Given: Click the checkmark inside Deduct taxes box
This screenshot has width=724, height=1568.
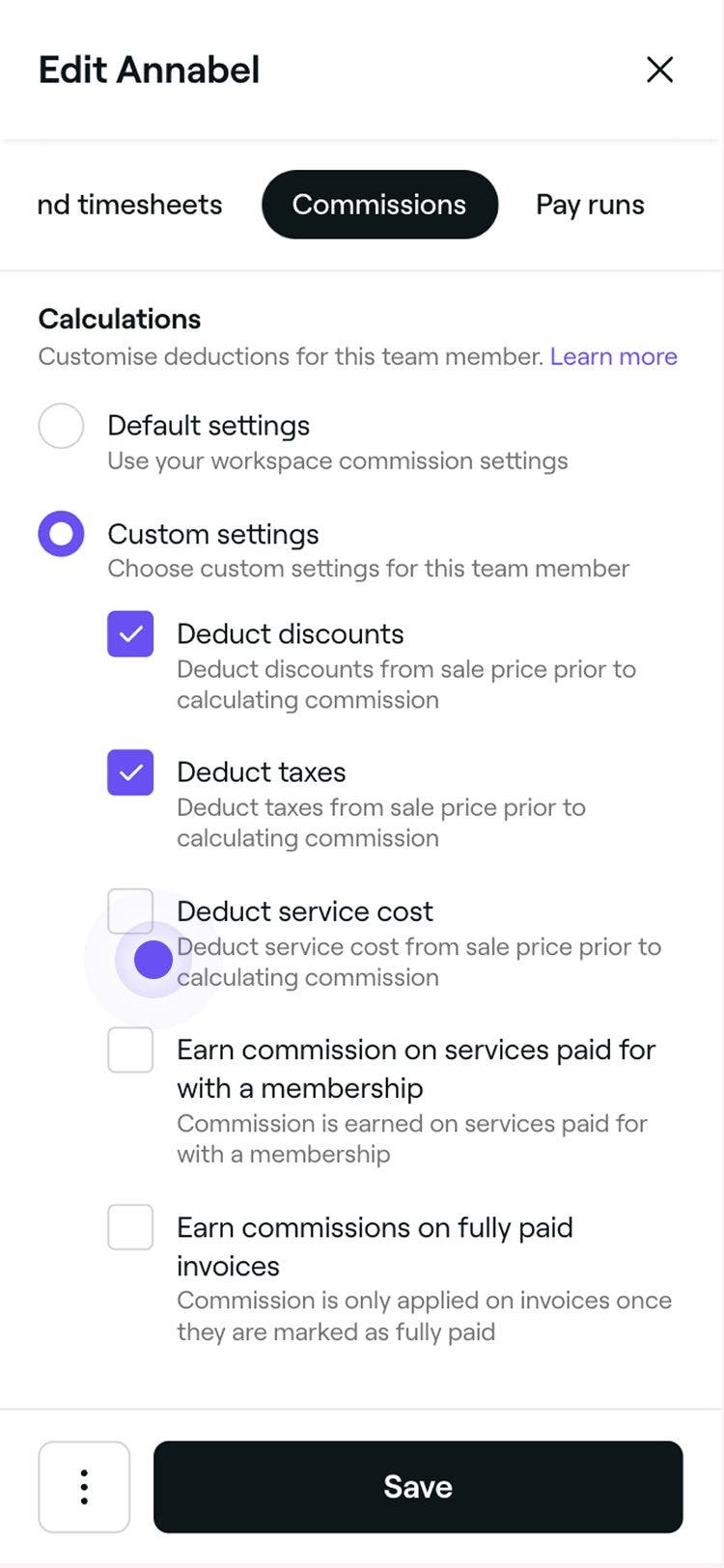Looking at the screenshot, I should (130, 772).
